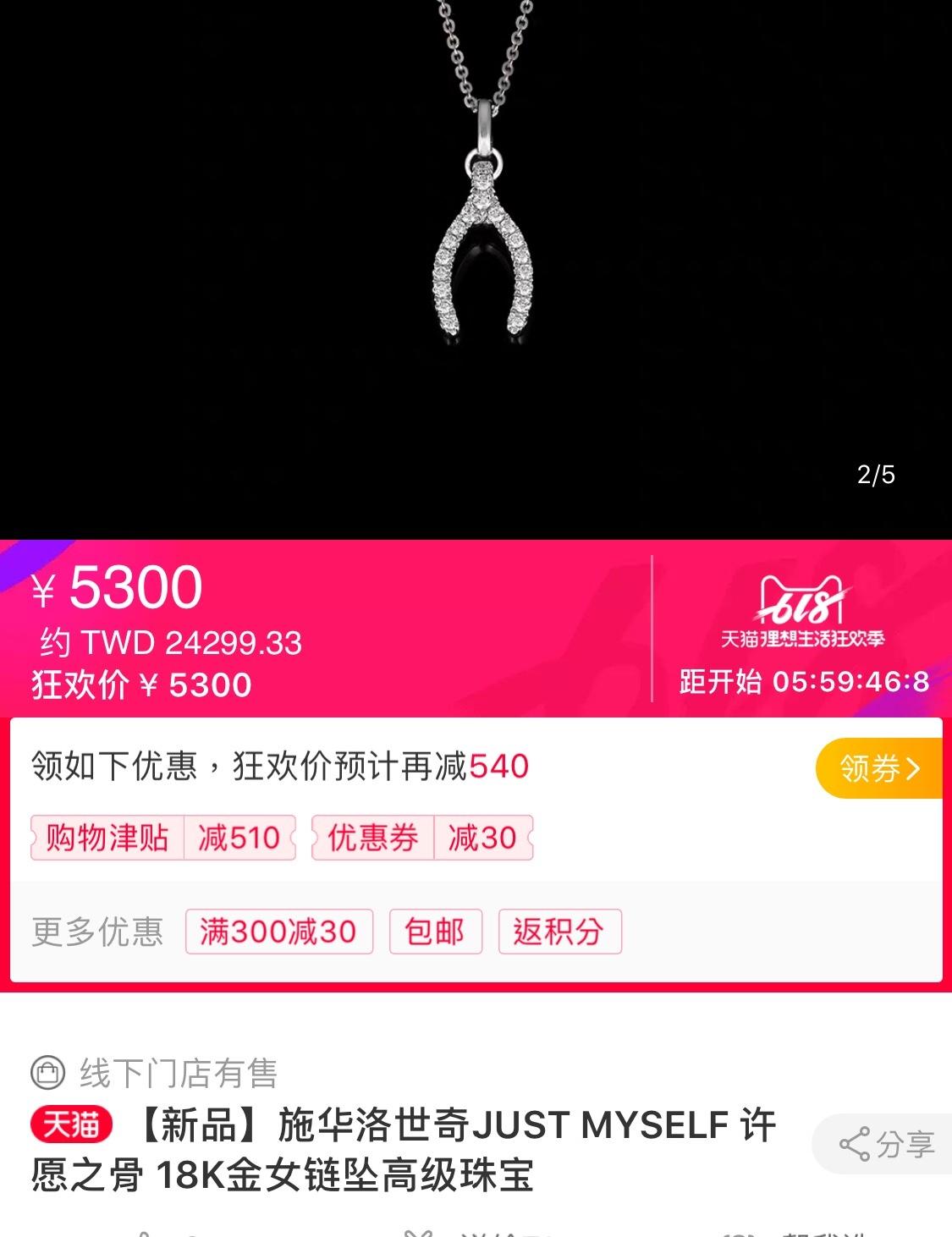Share this product via 分享
The image size is (952, 1237).
[887, 1145]
